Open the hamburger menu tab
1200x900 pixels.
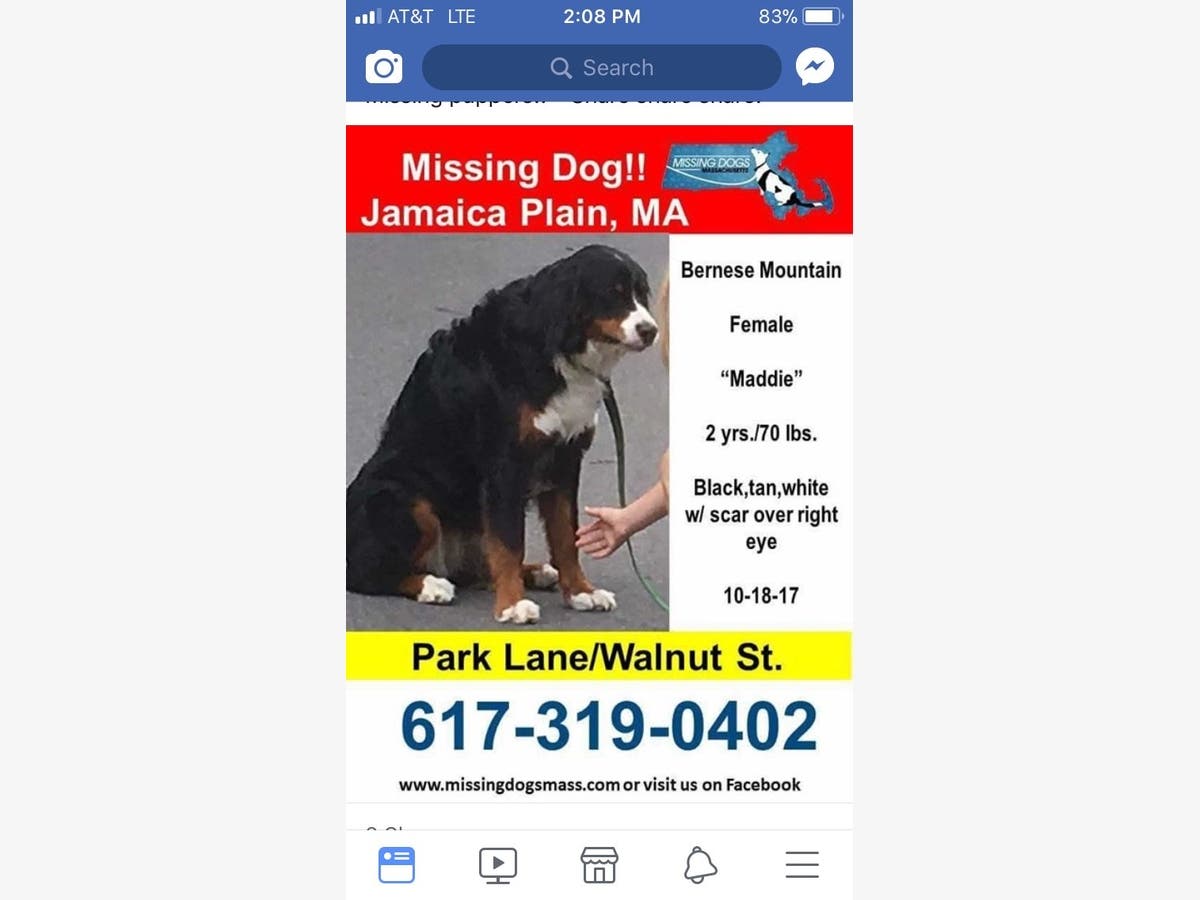tap(802, 864)
